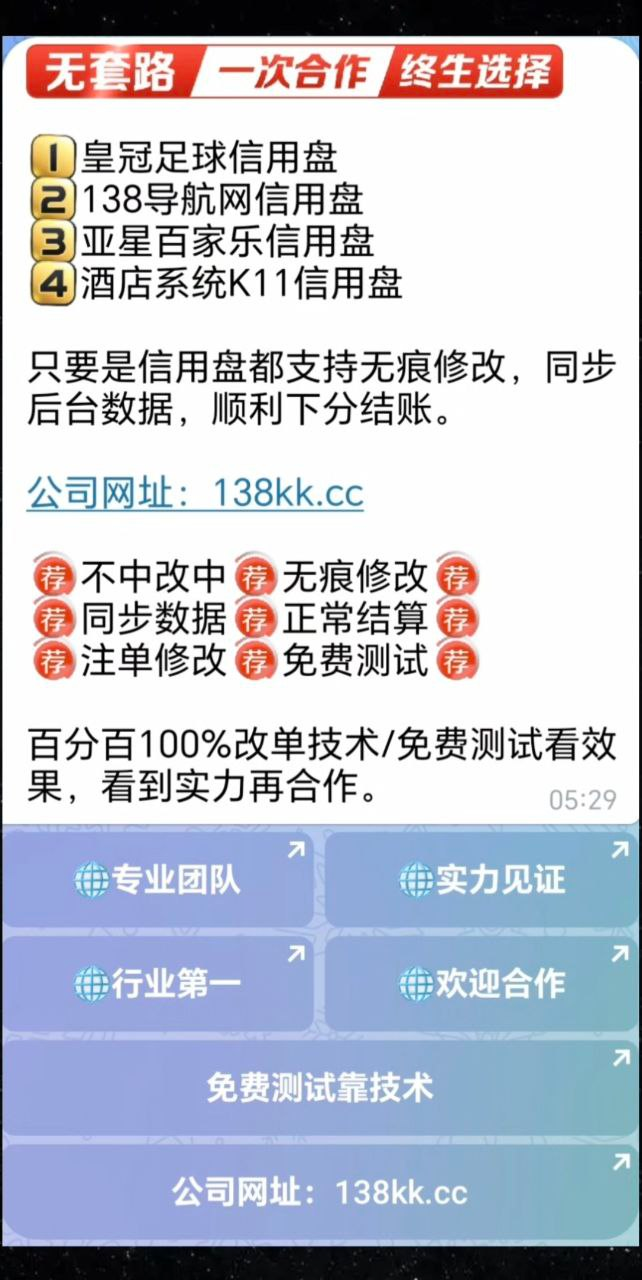Select the 行业第一 button
This screenshot has width=642, height=1280.
(x=158, y=984)
